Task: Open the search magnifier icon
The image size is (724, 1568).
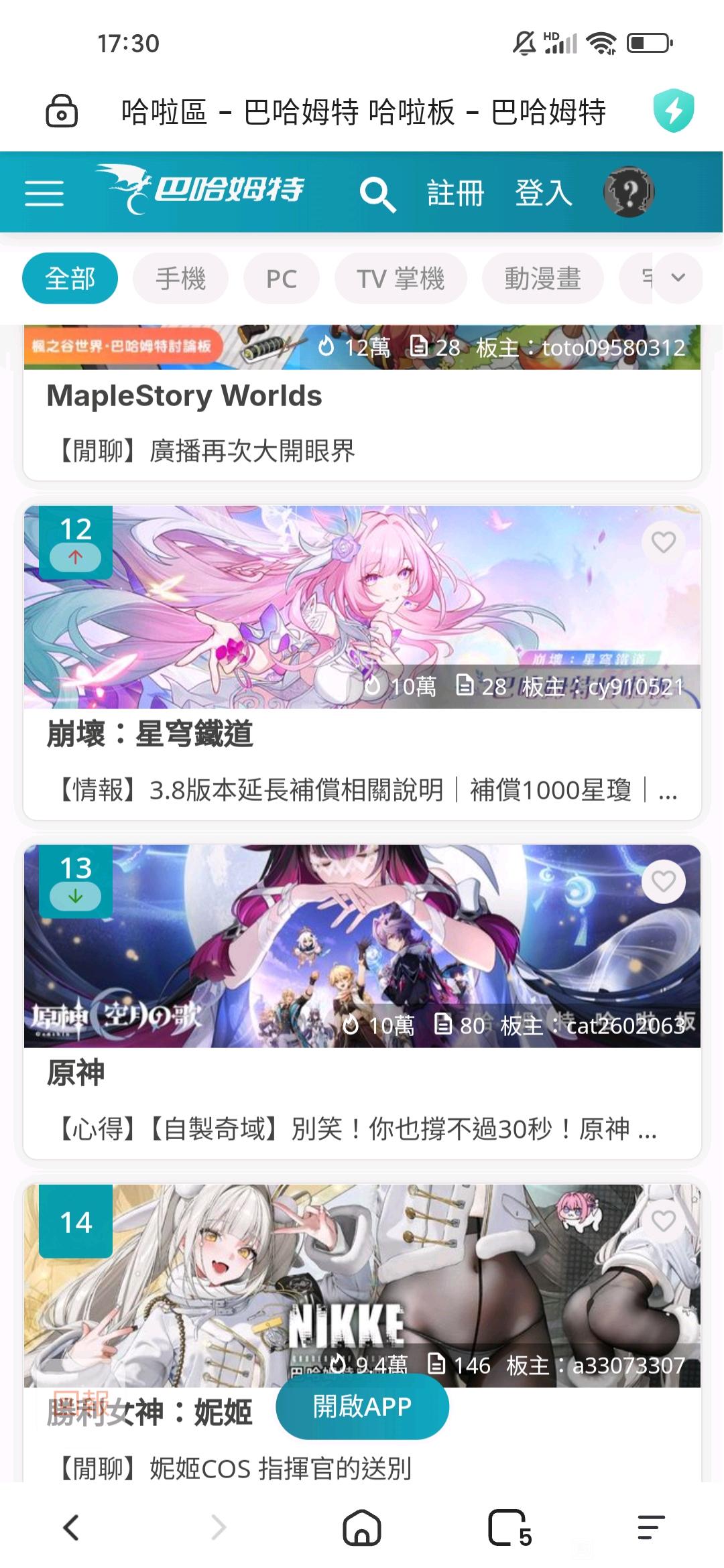Action: pos(377,194)
